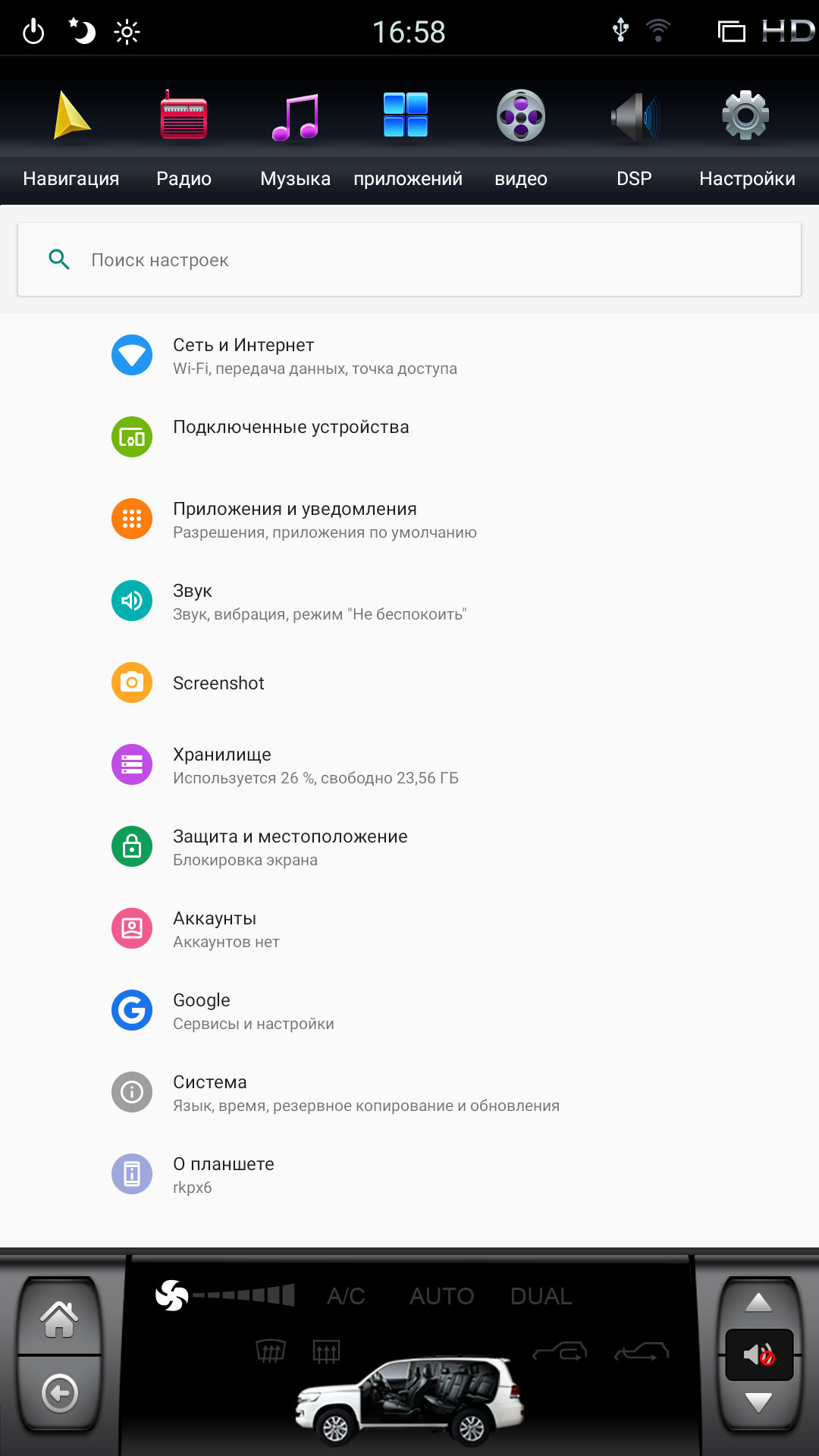Tap the power icon in the top corner

[33, 31]
